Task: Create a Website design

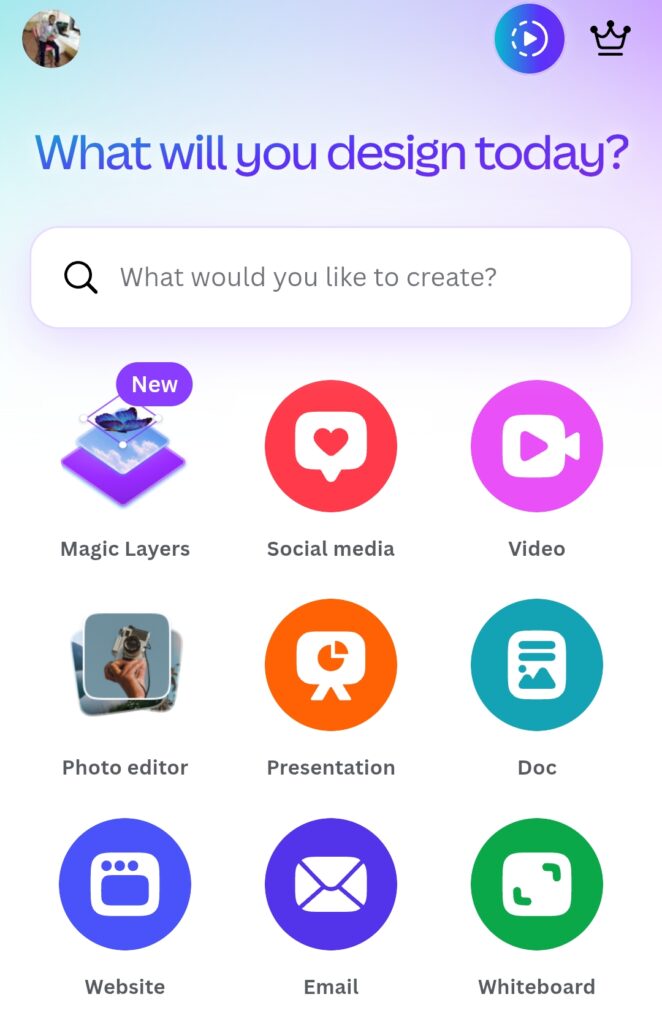Action: (125, 884)
